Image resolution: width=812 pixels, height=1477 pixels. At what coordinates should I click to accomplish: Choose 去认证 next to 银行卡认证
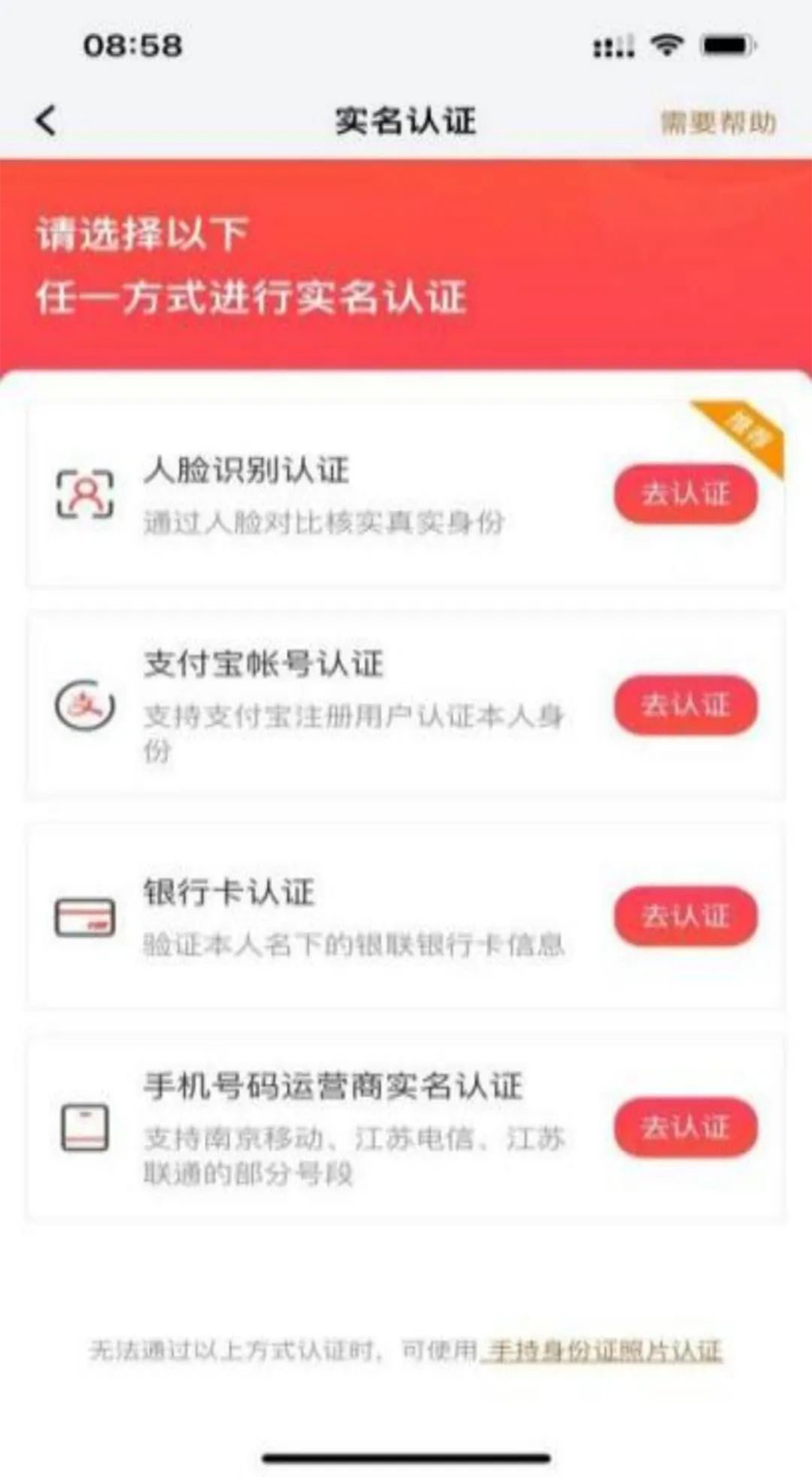tap(685, 916)
